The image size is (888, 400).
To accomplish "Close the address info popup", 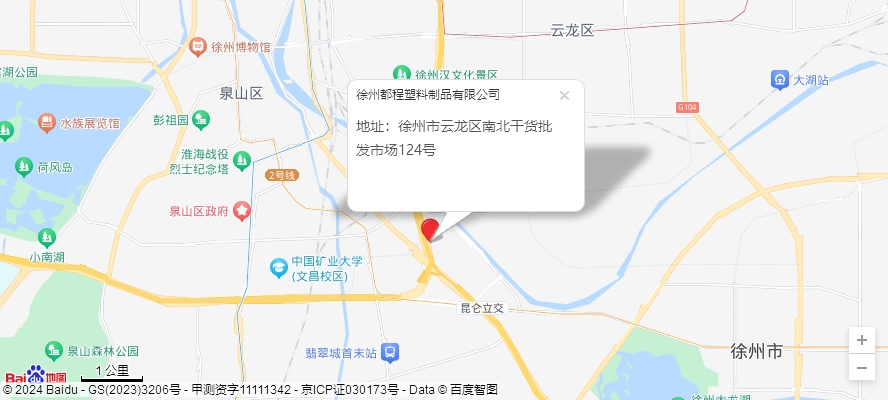I will tap(564, 96).
